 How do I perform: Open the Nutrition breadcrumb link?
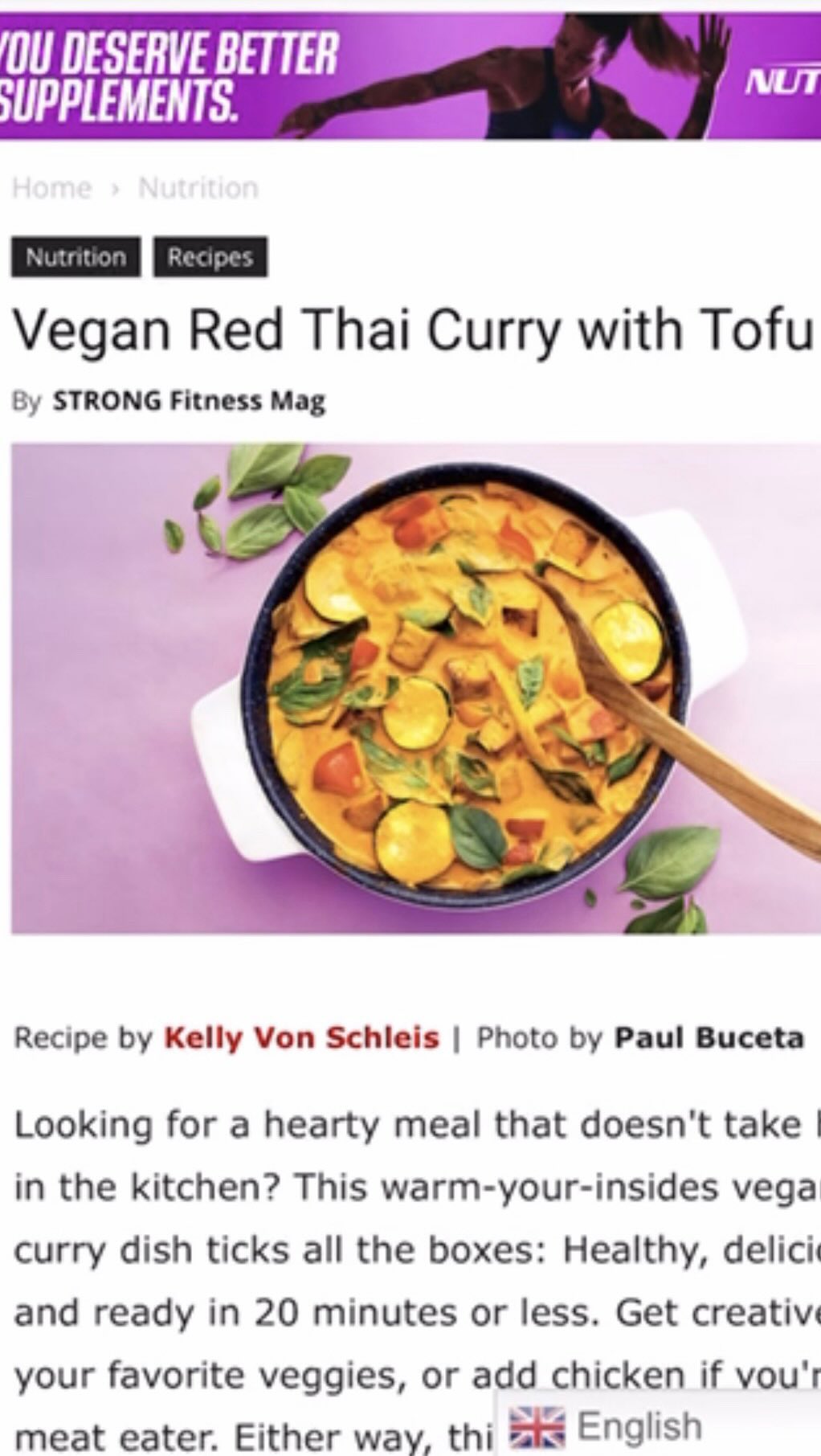[x=198, y=188]
